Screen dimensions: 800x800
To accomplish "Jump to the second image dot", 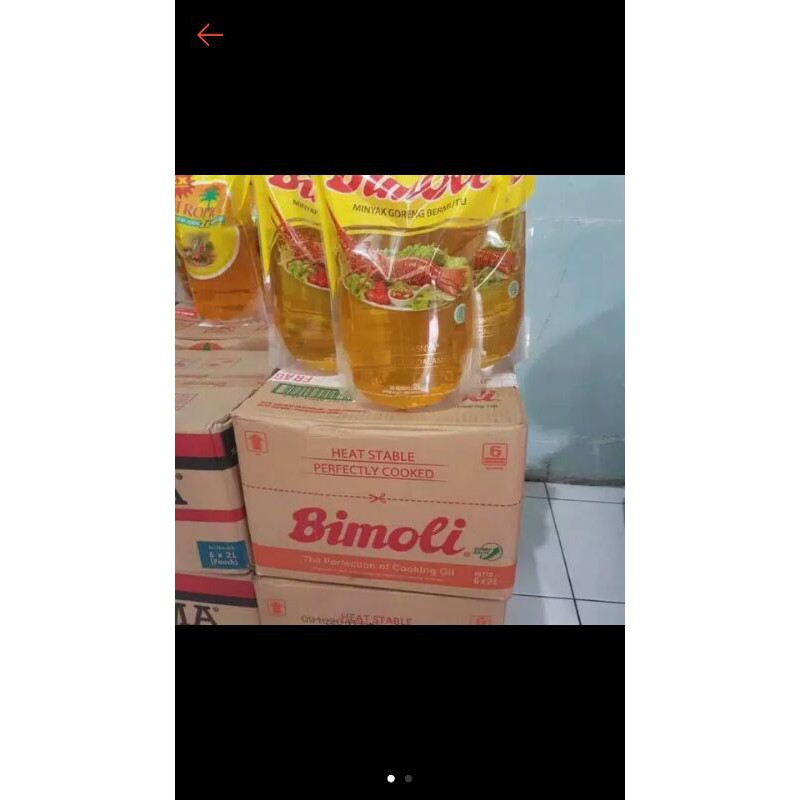I will 408,778.
